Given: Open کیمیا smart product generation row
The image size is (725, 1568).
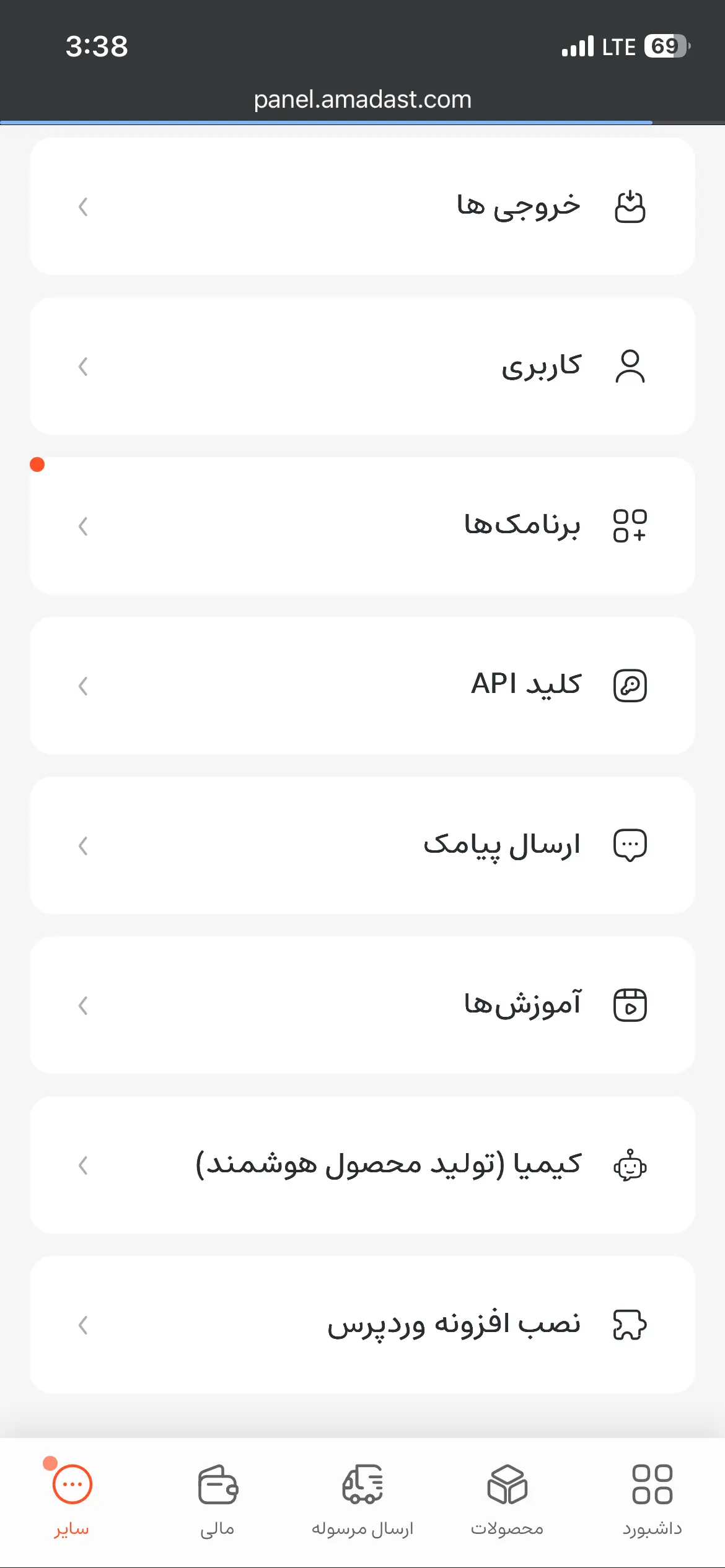Looking at the screenshot, I should [x=362, y=1165].
